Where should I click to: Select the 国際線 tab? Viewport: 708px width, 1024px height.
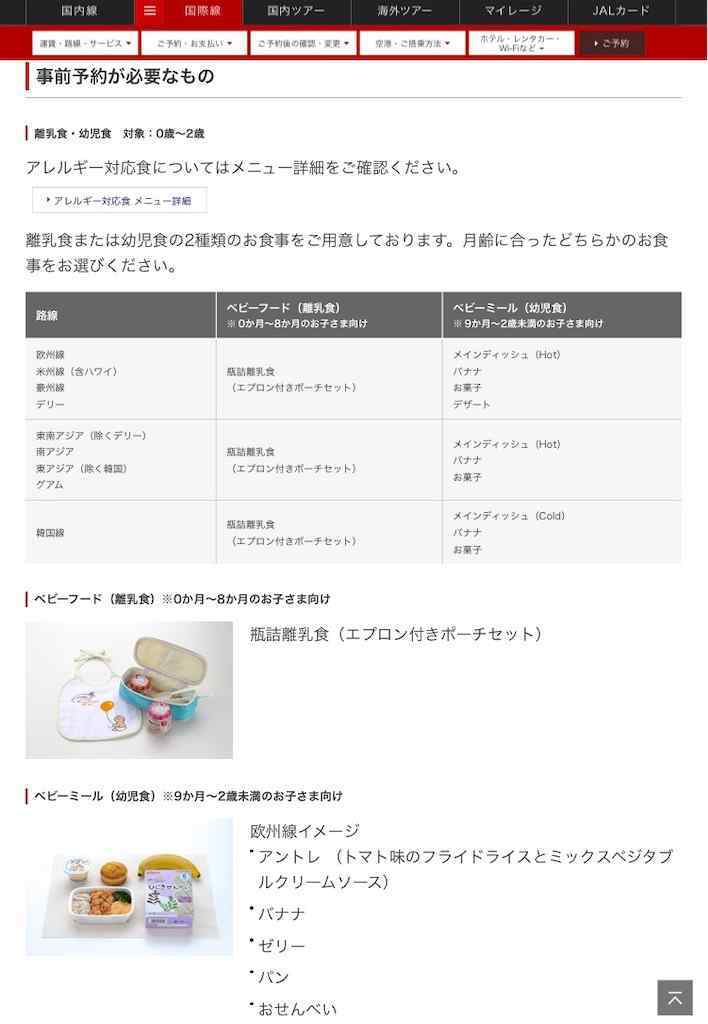[203, 11]
